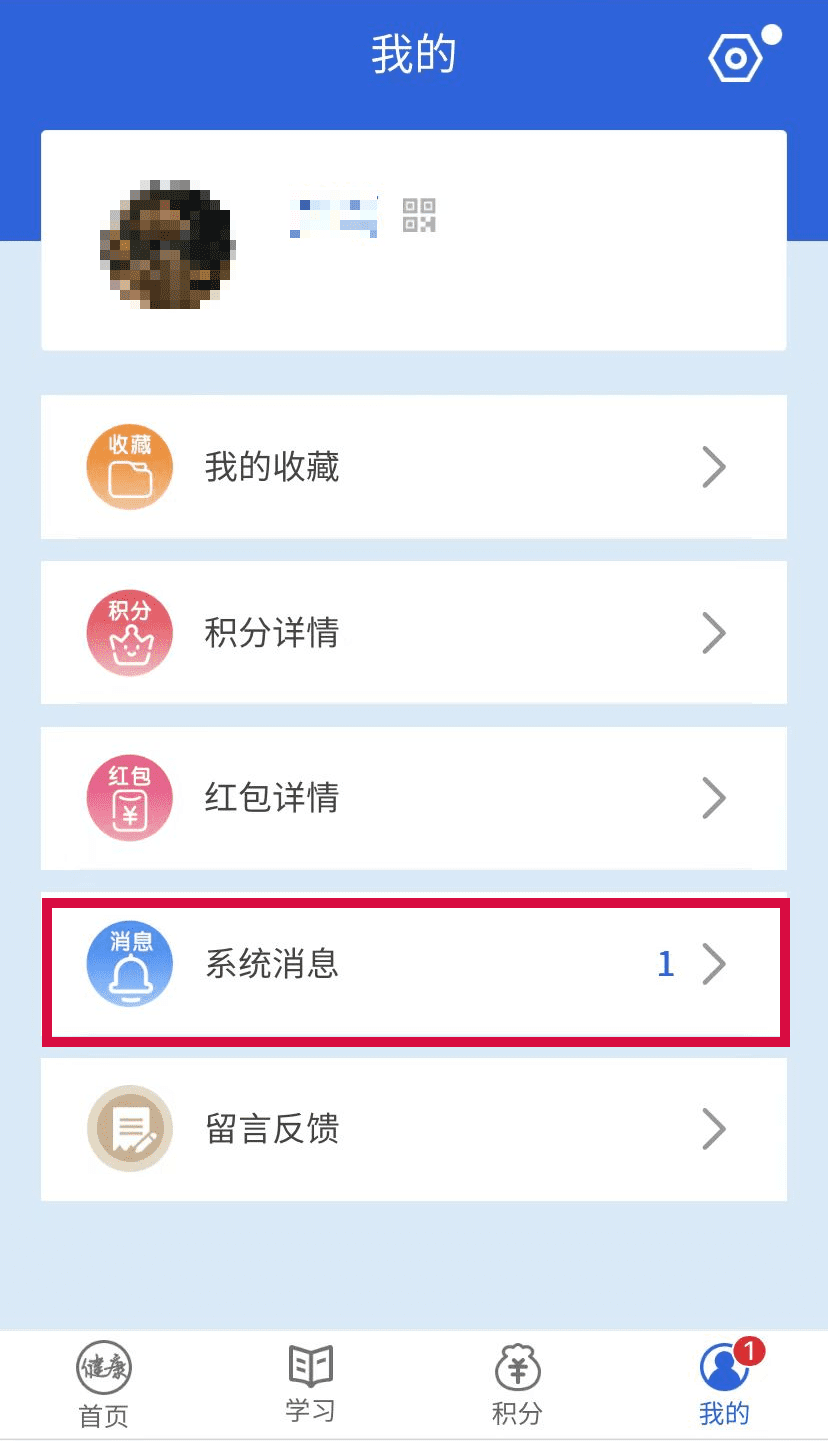Open 留言反馈 feedback page

point(414,1129)
